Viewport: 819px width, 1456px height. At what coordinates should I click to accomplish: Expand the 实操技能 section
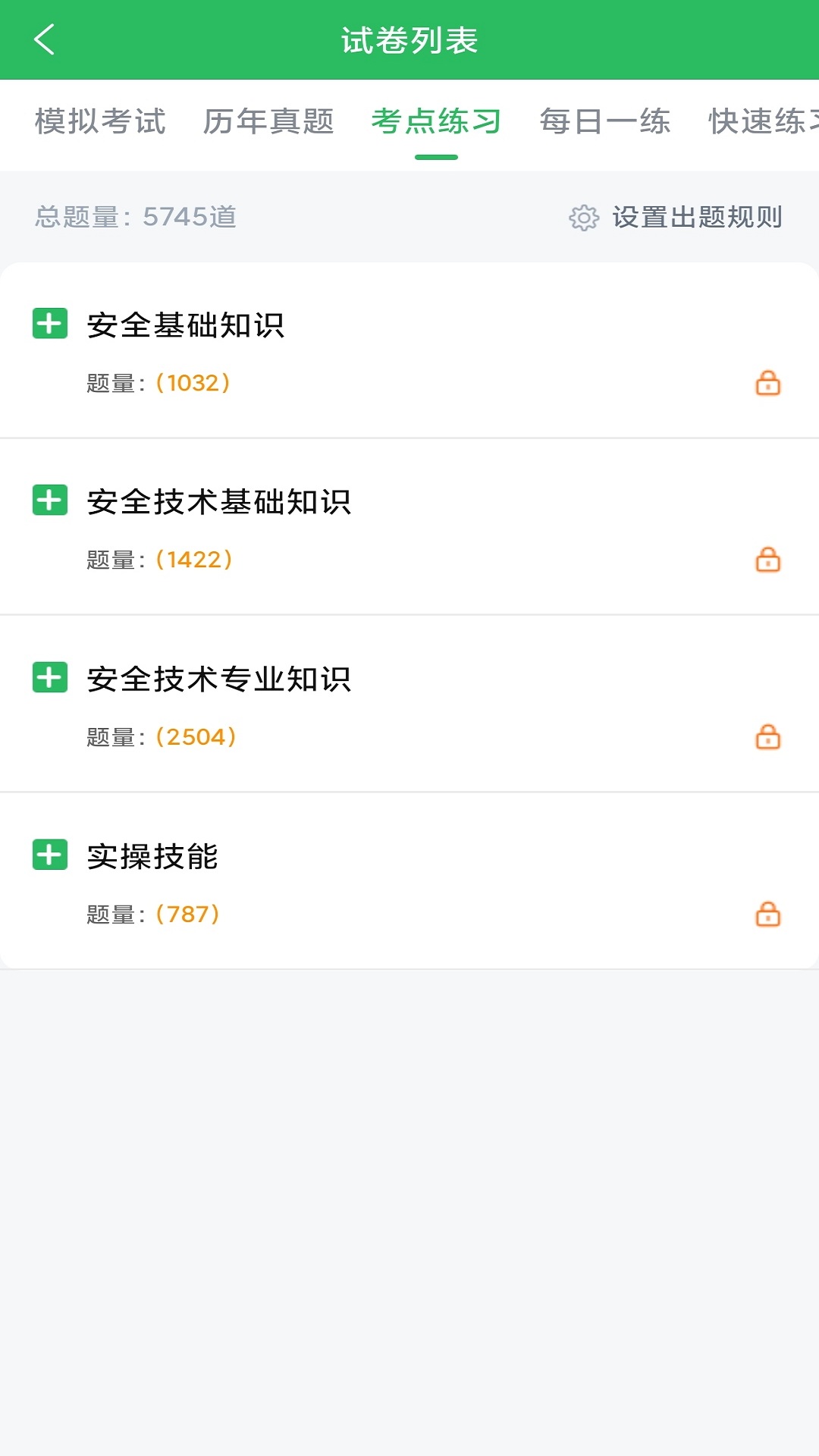click(x=50, y=855)
